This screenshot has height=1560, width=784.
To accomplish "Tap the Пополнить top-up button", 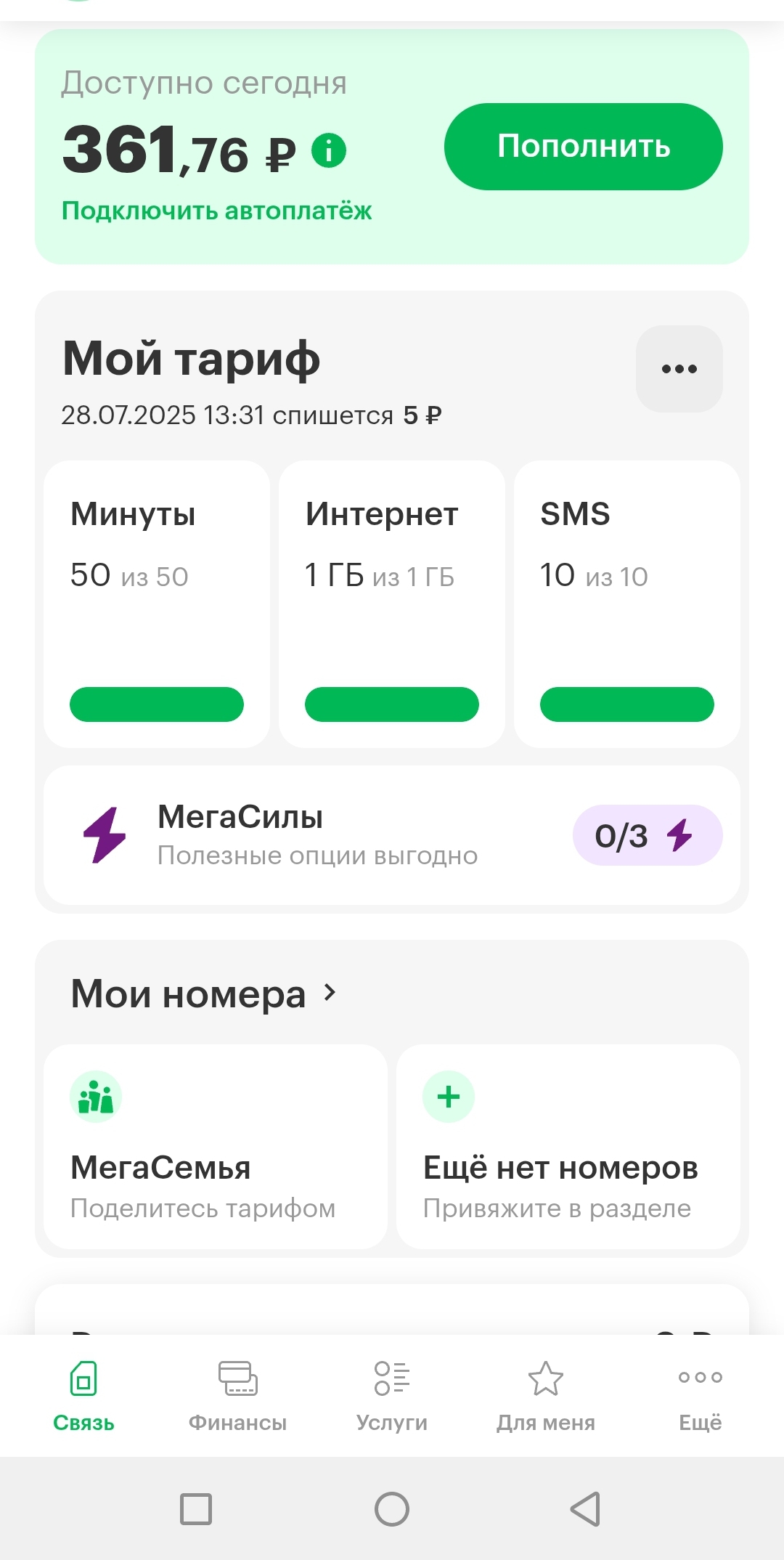I will click(583, 147).
